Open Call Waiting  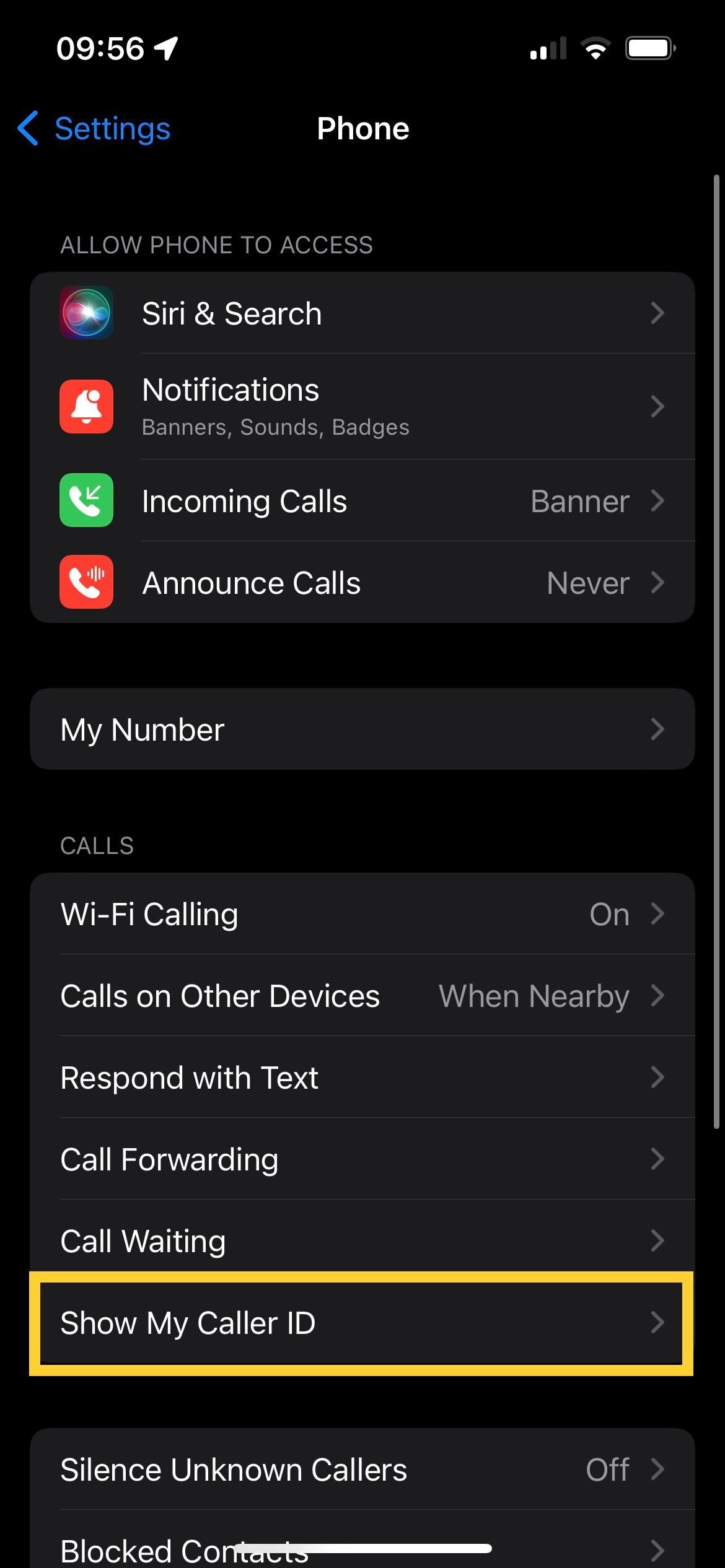pos(362,1240)
